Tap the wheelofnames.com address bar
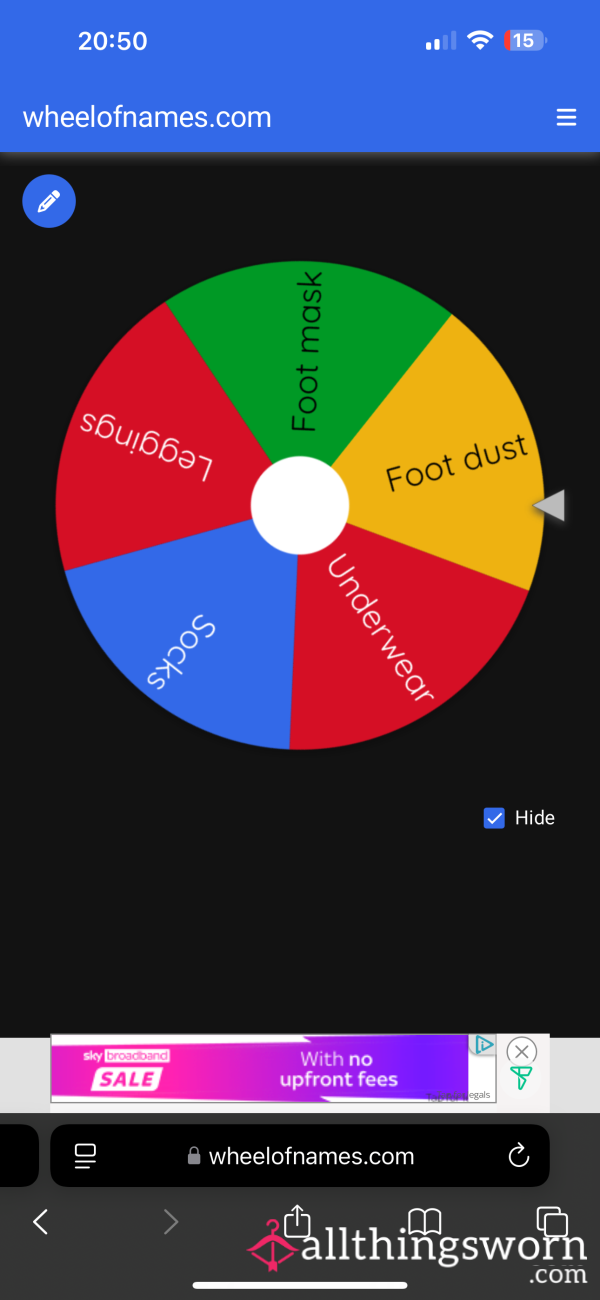Viewport: 600px width, 1300px height. pos(300,1156)
